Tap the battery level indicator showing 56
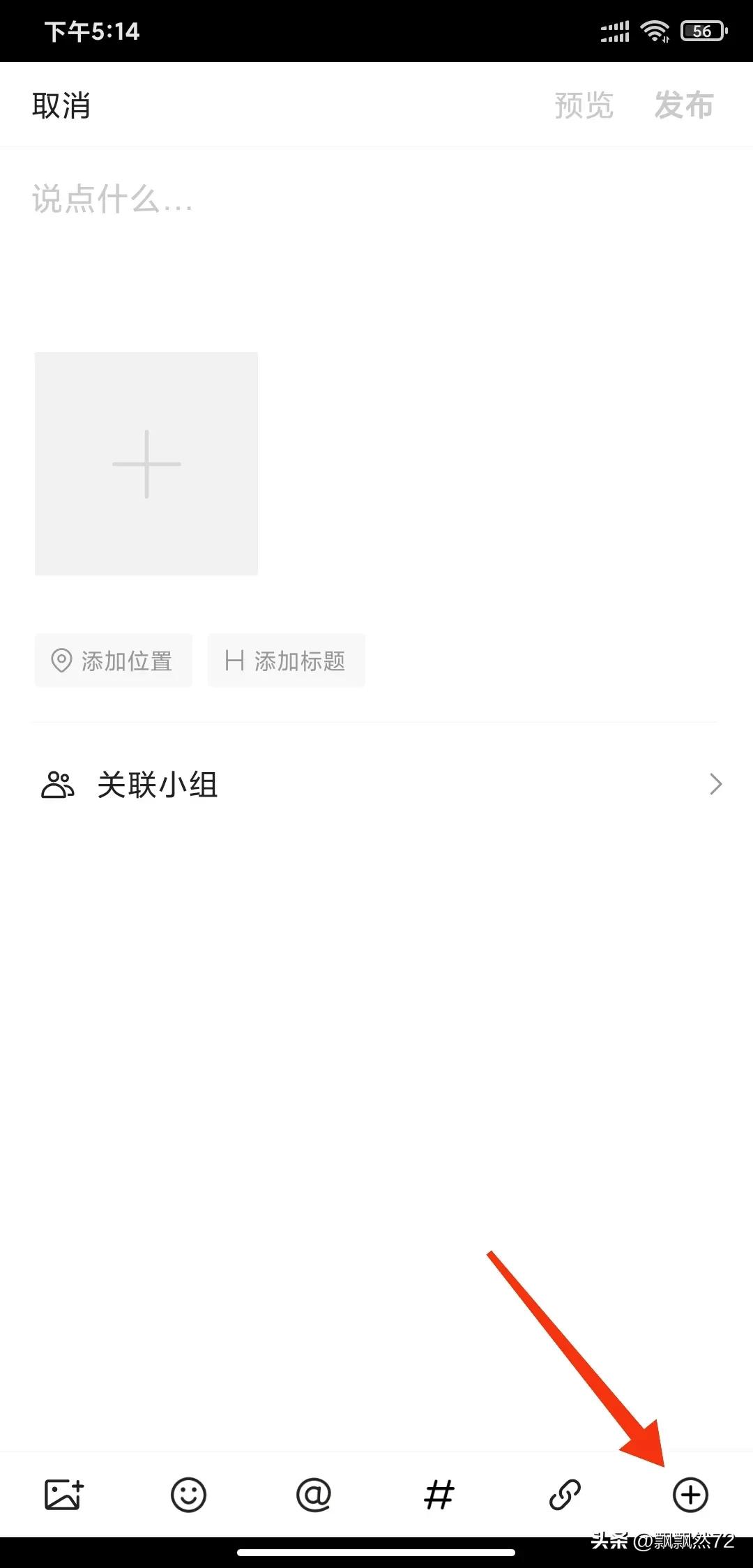The width and height of the screenshot is (753, 1568). pyautogui.click(x=701, y=31)
